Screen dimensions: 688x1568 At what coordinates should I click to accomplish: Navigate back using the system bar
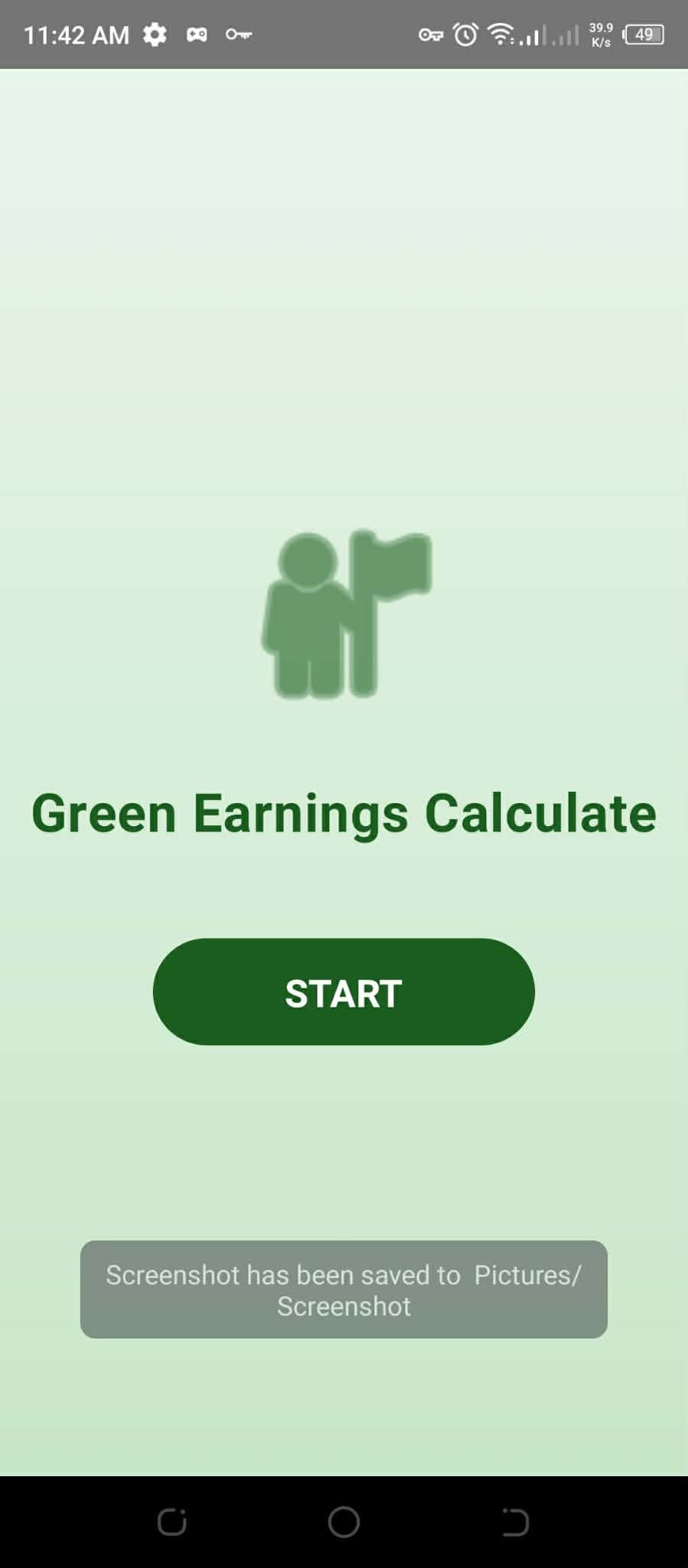point(515,1521)
